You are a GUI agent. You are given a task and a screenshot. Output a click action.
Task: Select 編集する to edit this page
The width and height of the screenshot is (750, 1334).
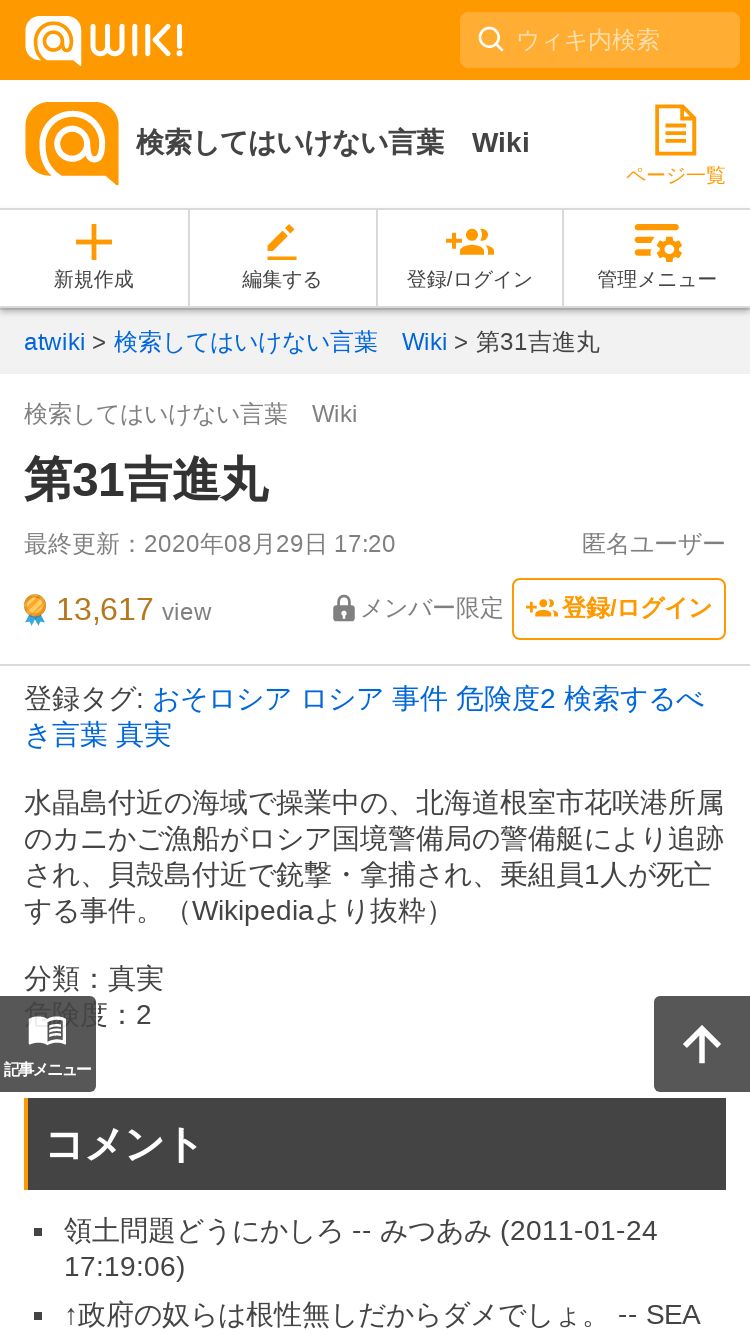(x=282, y=258)
